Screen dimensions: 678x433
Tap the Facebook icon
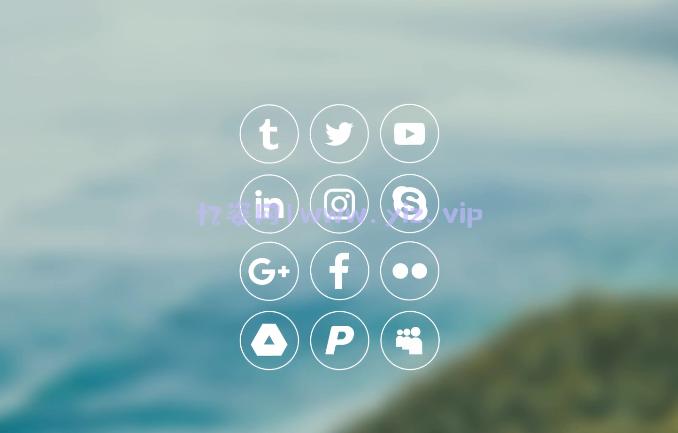(x=339, y=271)
